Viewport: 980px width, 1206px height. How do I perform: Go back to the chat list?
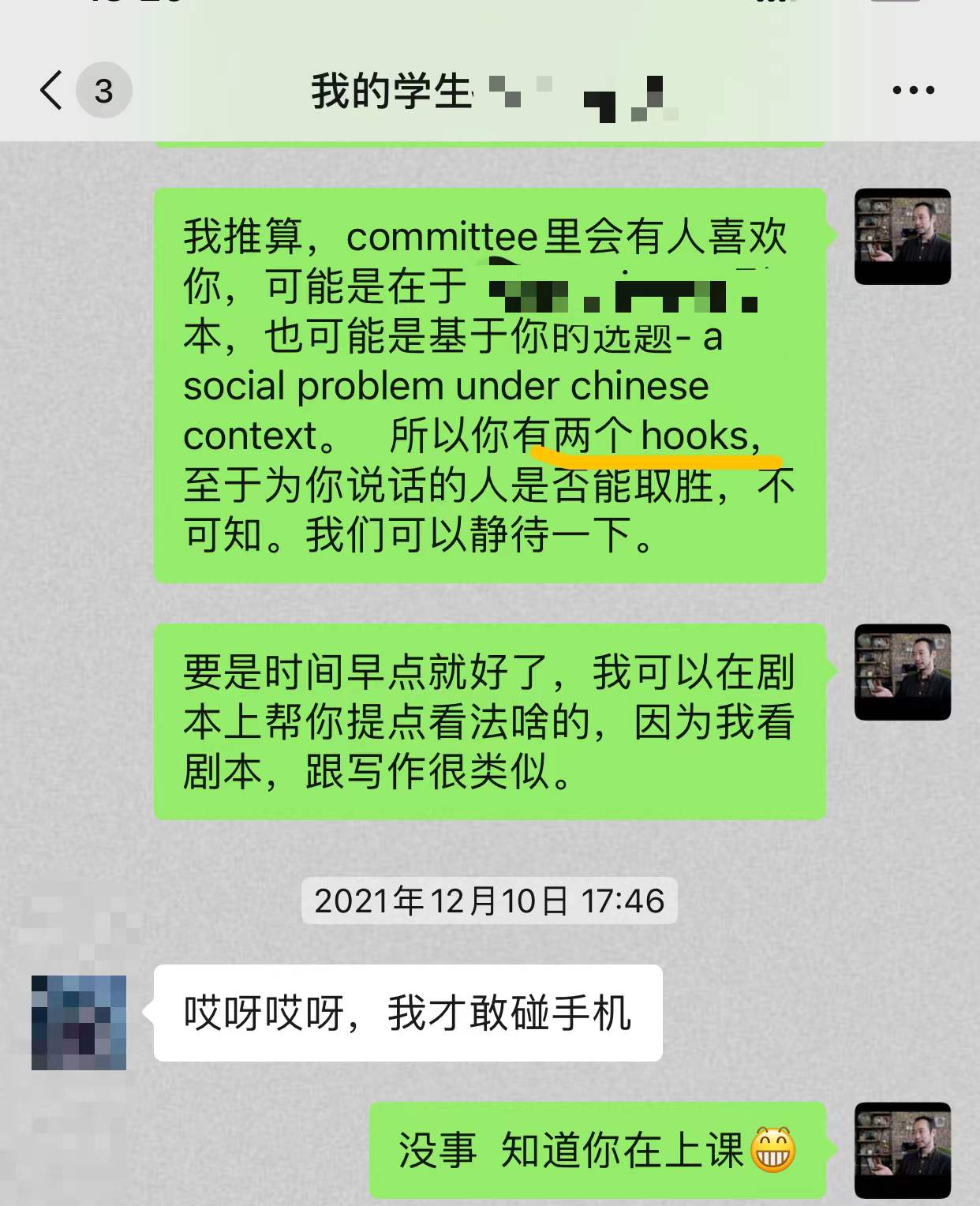(x=52, y=90)
